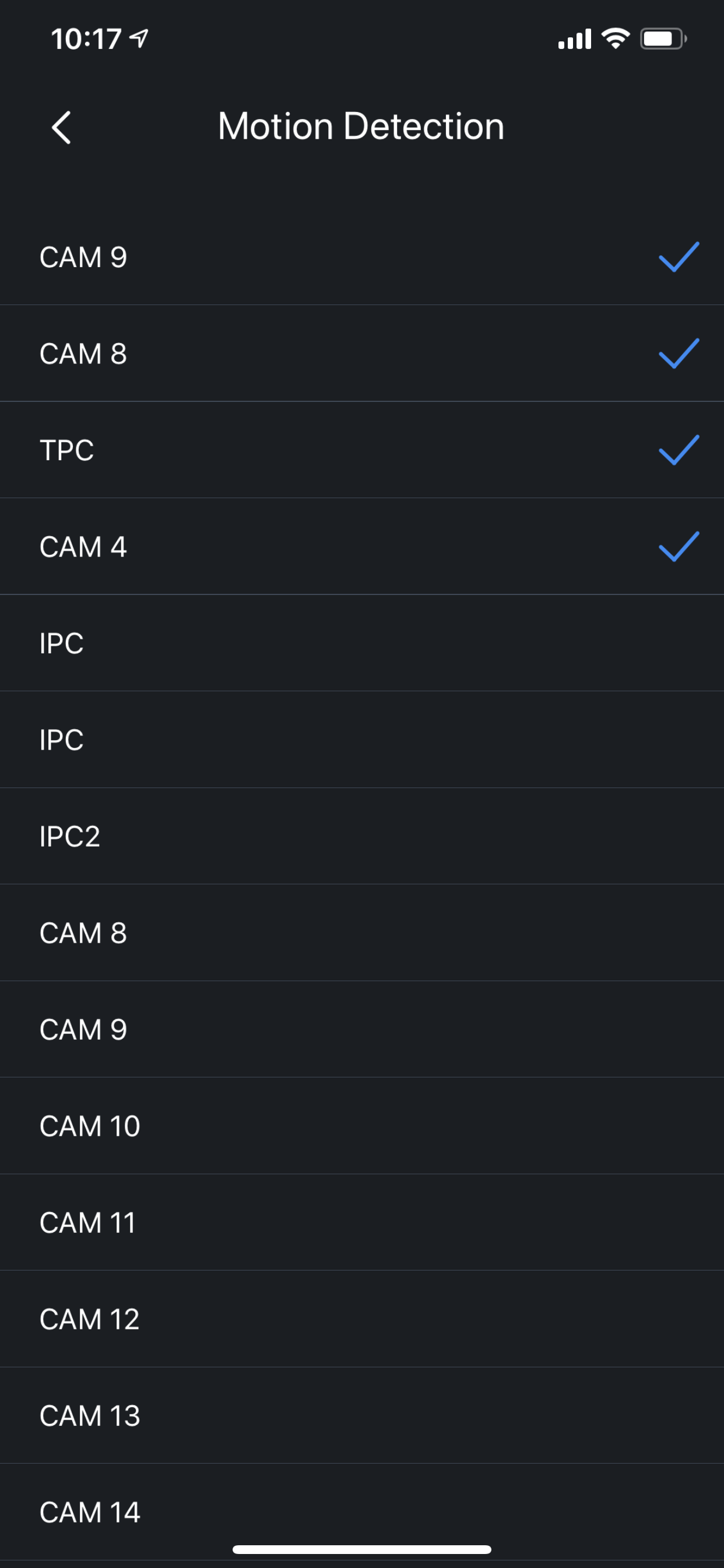Image resolution: width=724 pixels, height=1568 pixels.
Task: Select CAM 14
Action: pos(361,1512)
